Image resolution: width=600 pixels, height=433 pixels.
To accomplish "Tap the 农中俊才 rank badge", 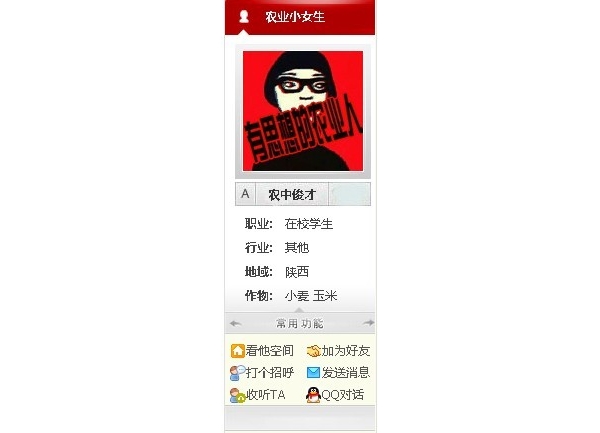I will (x=291, y=194).
